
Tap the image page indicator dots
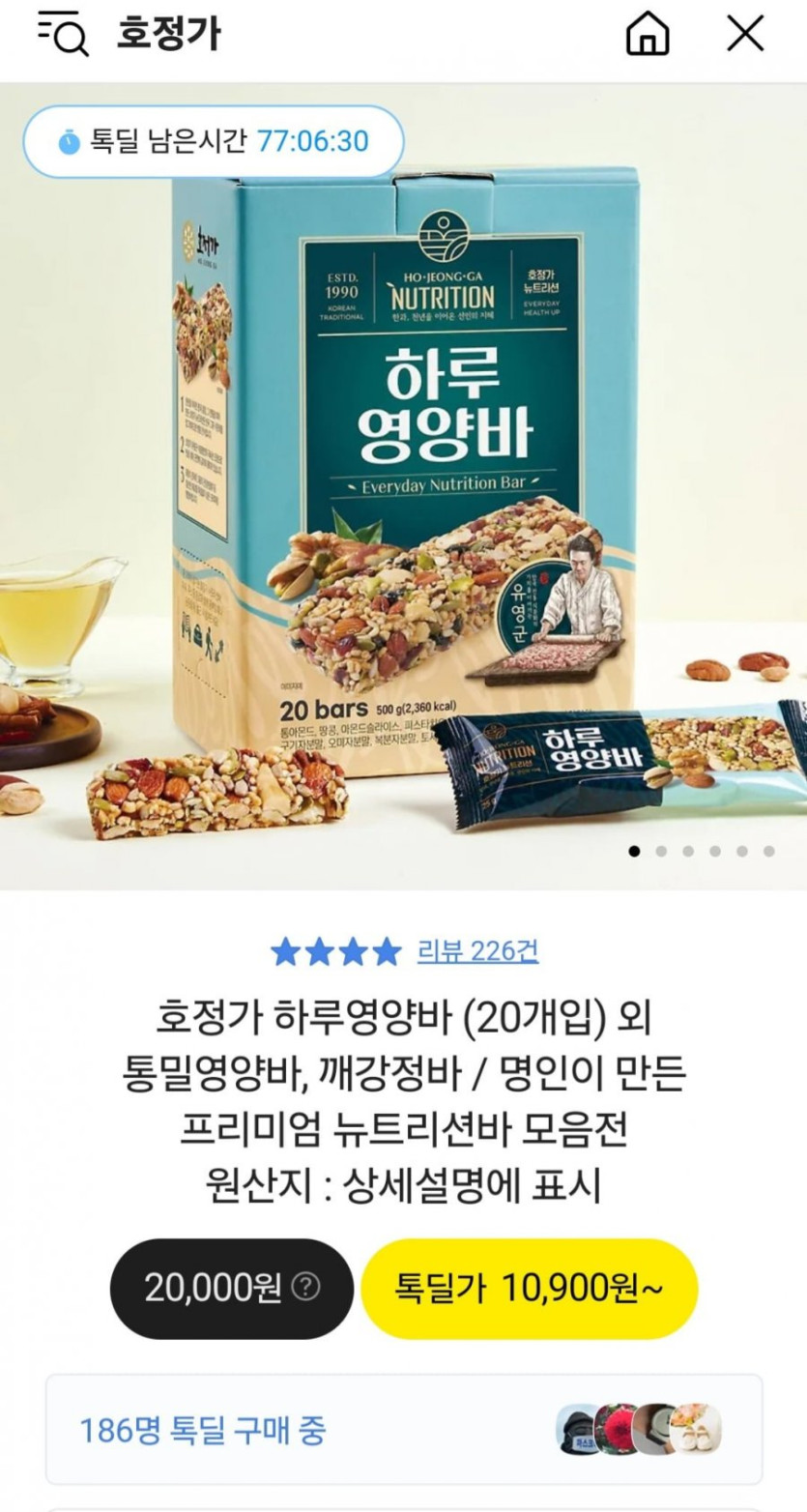click(701, 852)
